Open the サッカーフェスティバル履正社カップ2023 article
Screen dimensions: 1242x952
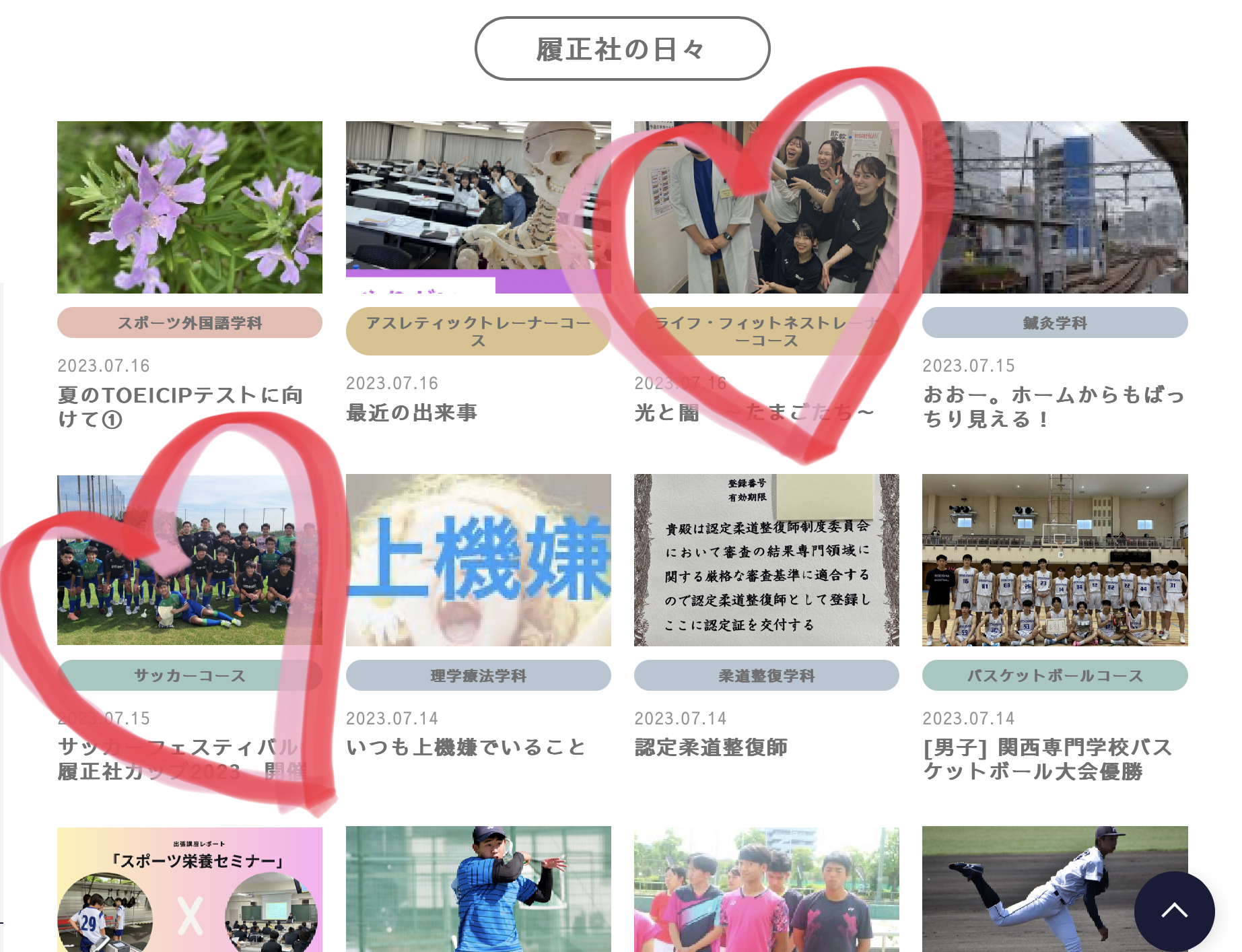[182, 759]
